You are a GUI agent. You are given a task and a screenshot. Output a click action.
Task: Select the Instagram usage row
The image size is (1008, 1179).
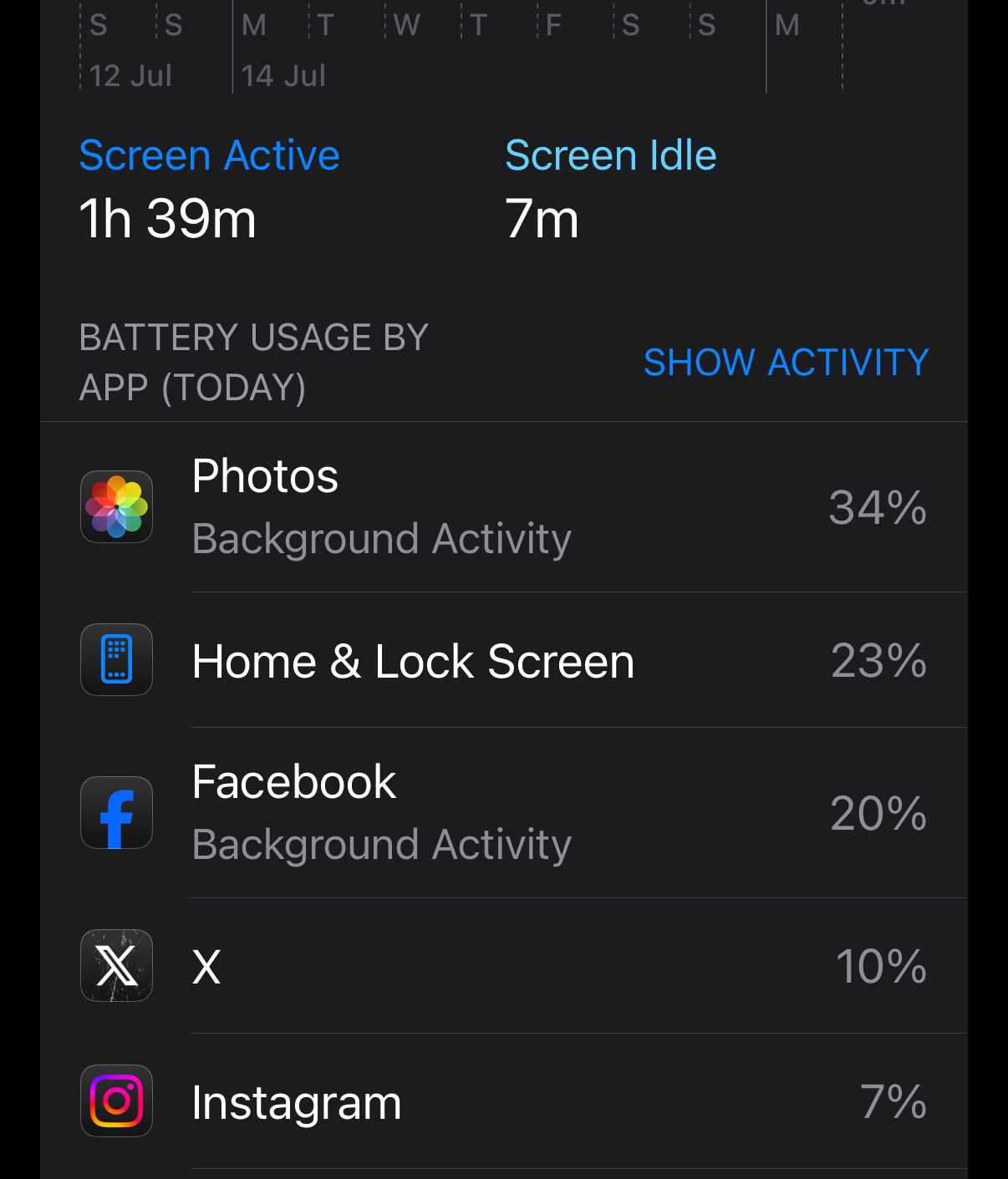tap(503, 1102)
